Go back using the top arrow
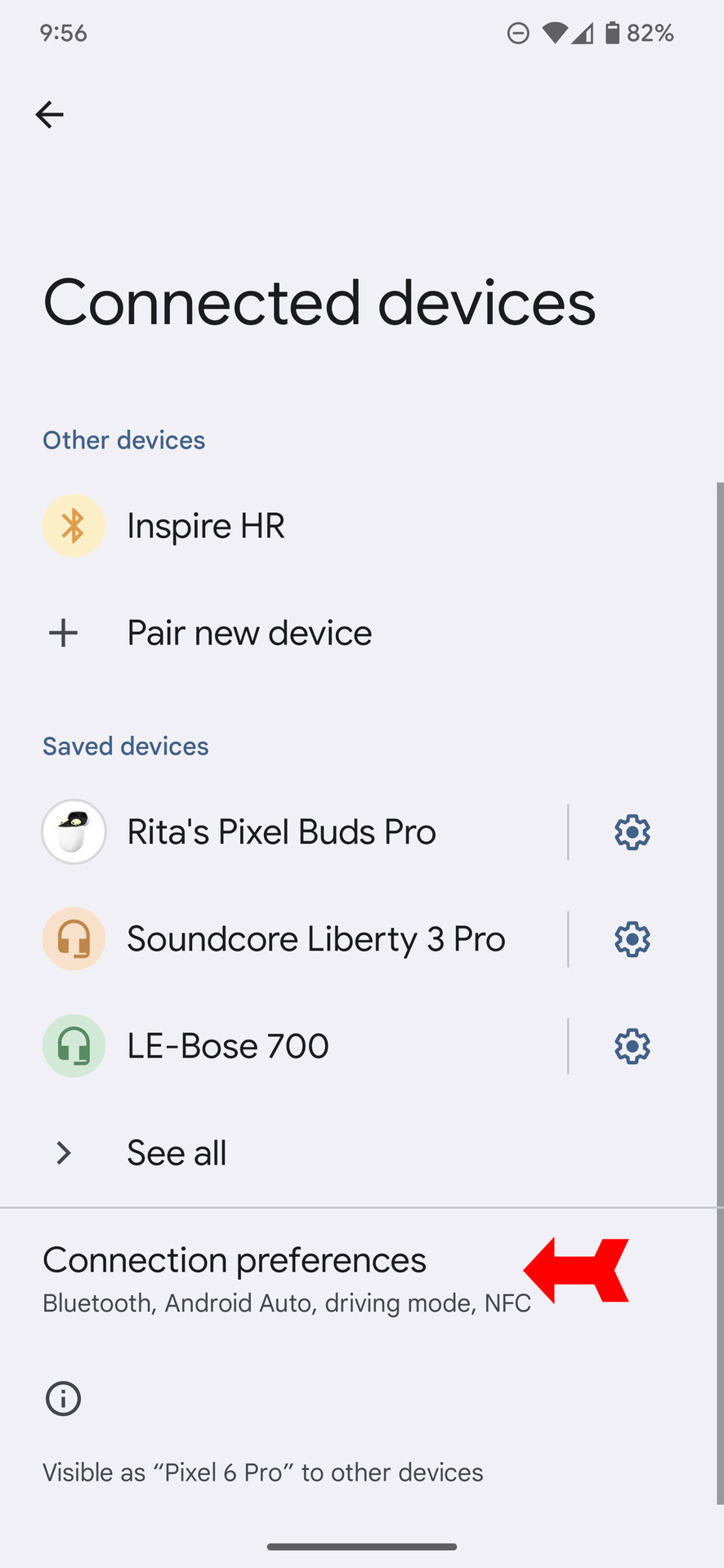This screenshot has width=724, height=1568. [x=49, y=114]
